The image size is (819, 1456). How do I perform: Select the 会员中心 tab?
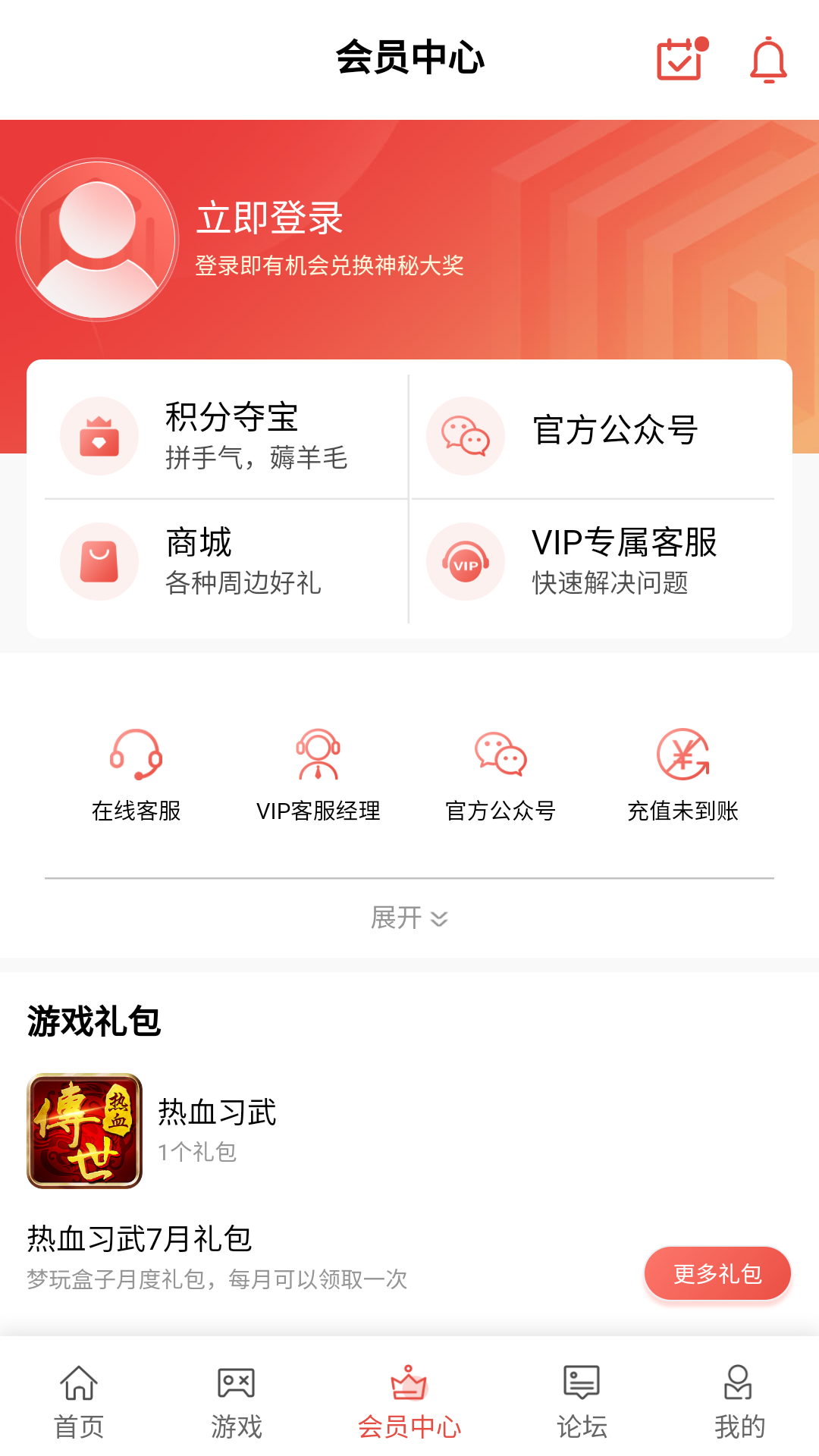pos(409,1403)
